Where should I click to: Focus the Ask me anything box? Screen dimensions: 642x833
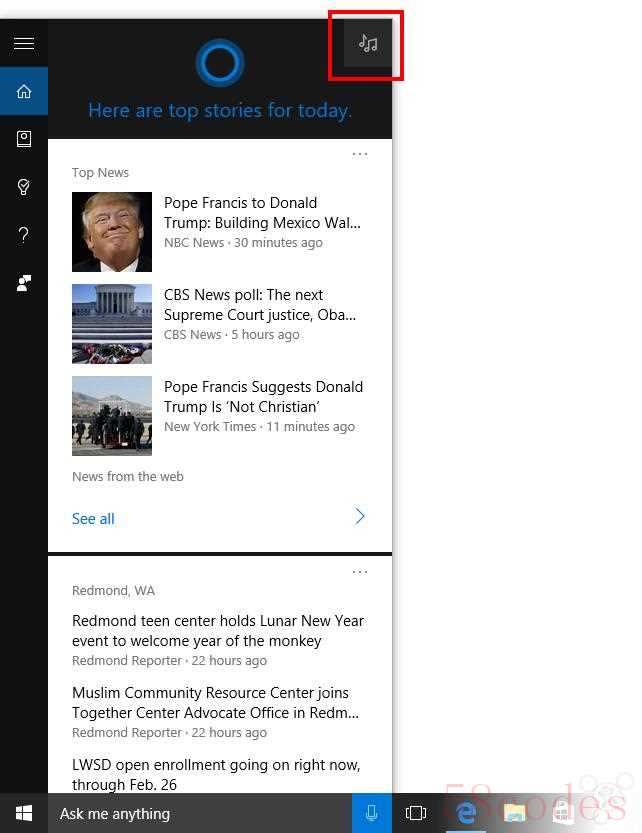(x=200, y=814)
